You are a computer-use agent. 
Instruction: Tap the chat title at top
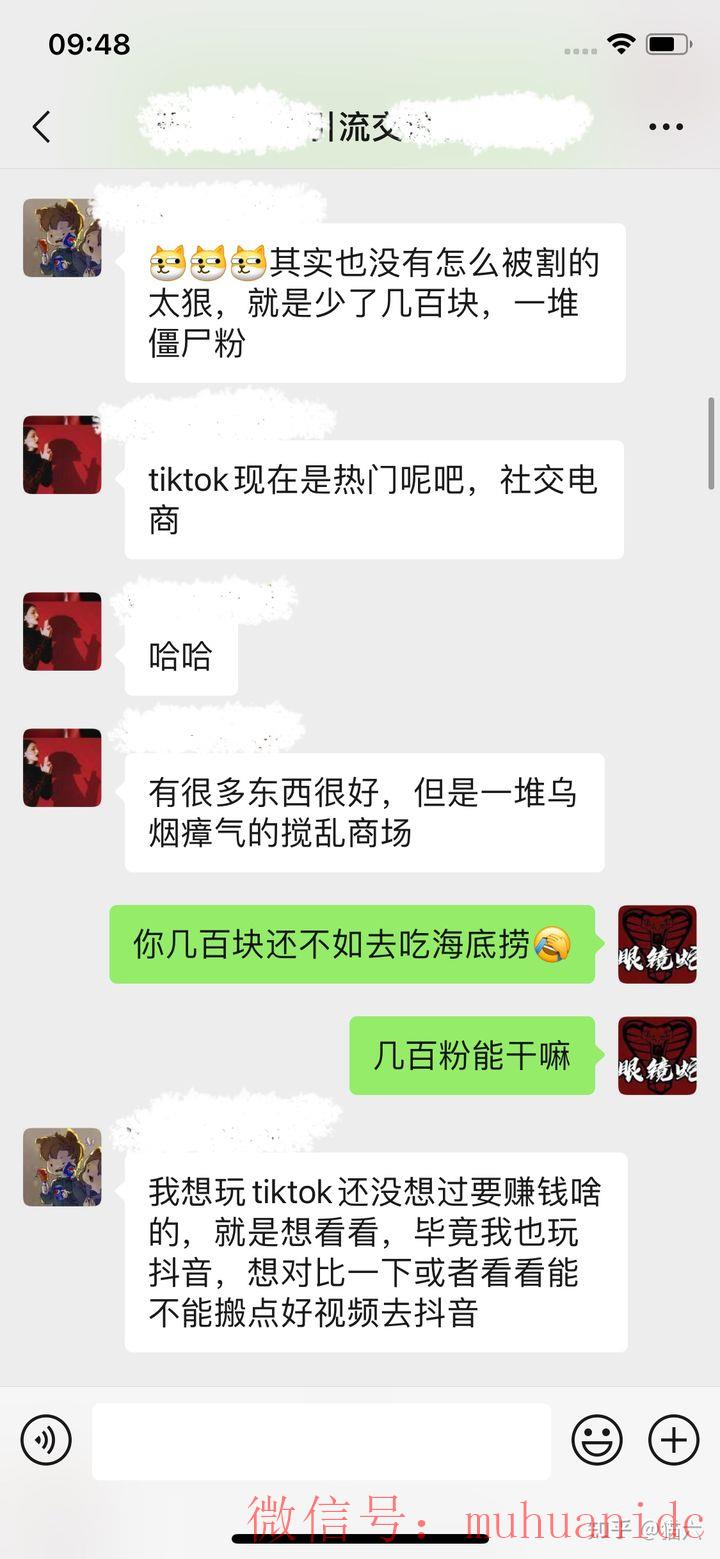[x=360, y=127]
